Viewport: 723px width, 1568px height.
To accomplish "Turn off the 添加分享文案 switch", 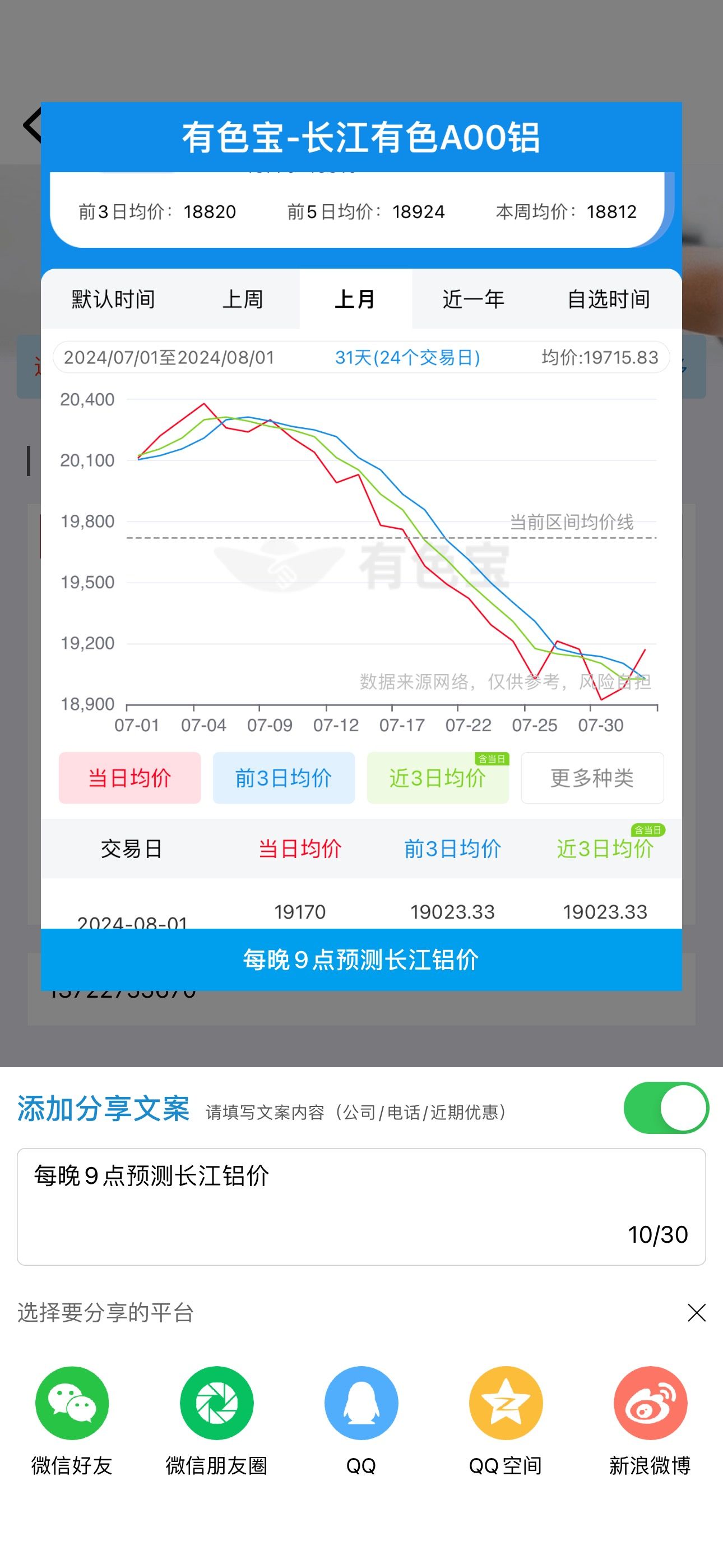I will point(666,1107).
